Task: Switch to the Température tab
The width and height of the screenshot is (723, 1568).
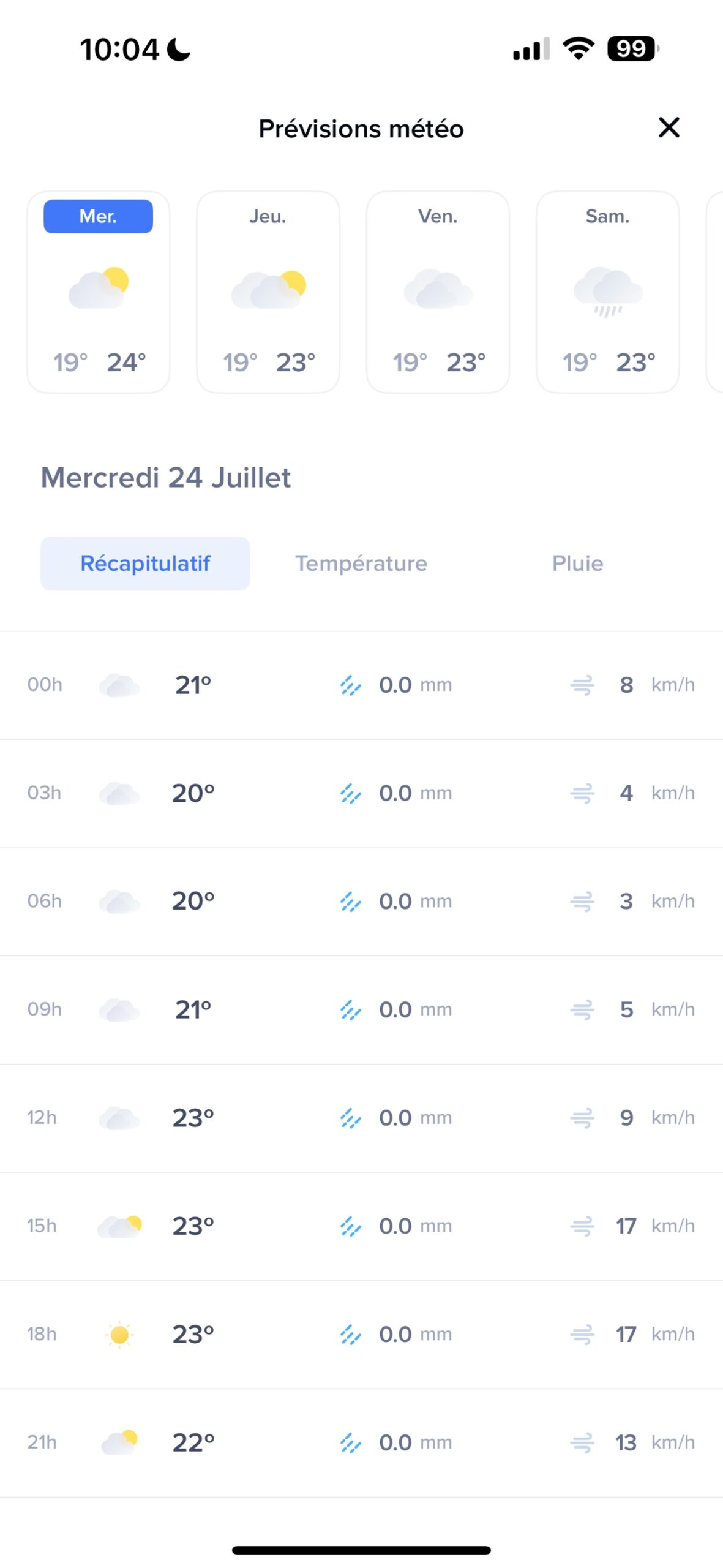Action: [x=361, y=563]
